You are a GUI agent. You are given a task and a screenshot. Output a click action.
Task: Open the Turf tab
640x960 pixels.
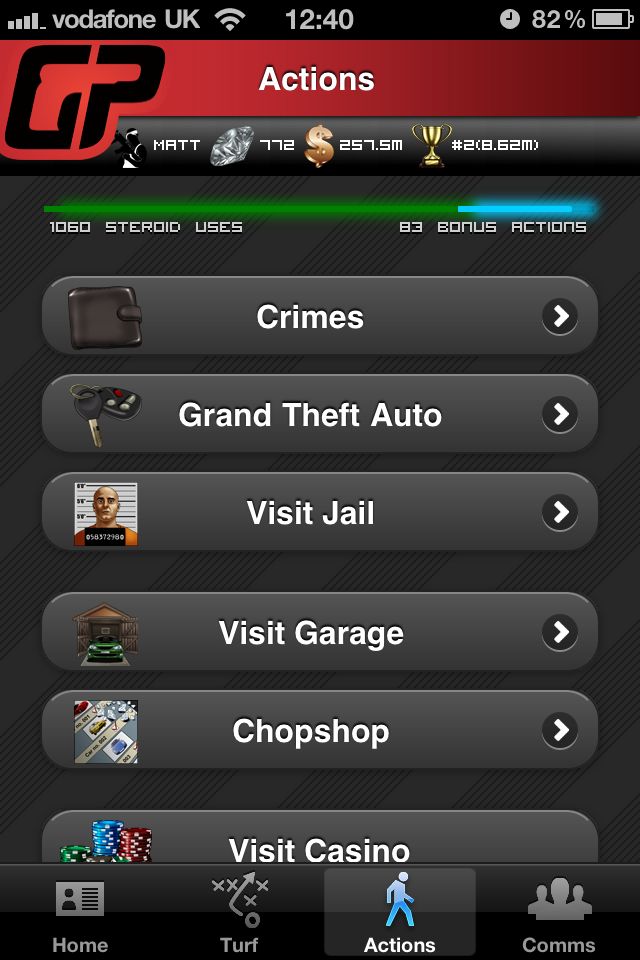240,914
